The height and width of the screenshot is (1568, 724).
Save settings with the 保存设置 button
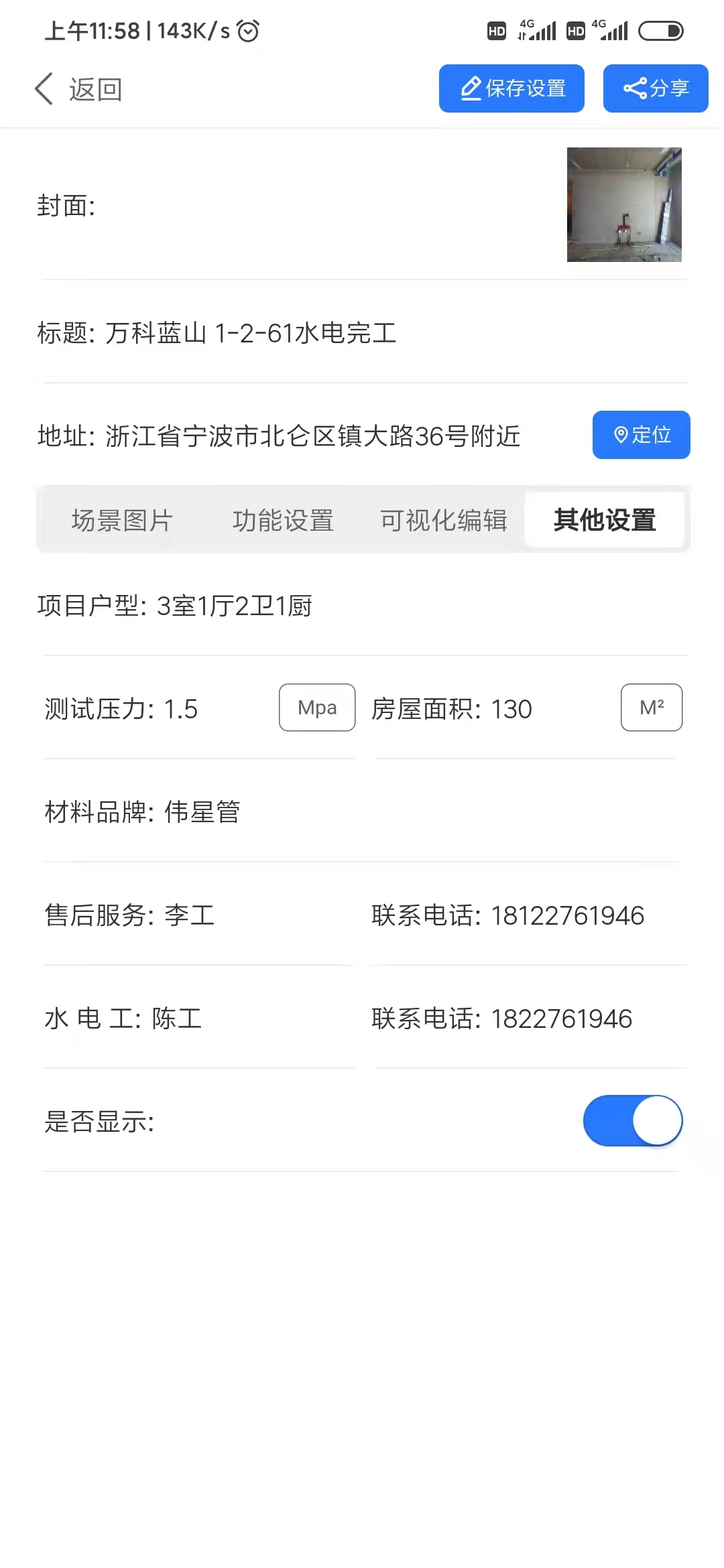[x=511, y=88]
